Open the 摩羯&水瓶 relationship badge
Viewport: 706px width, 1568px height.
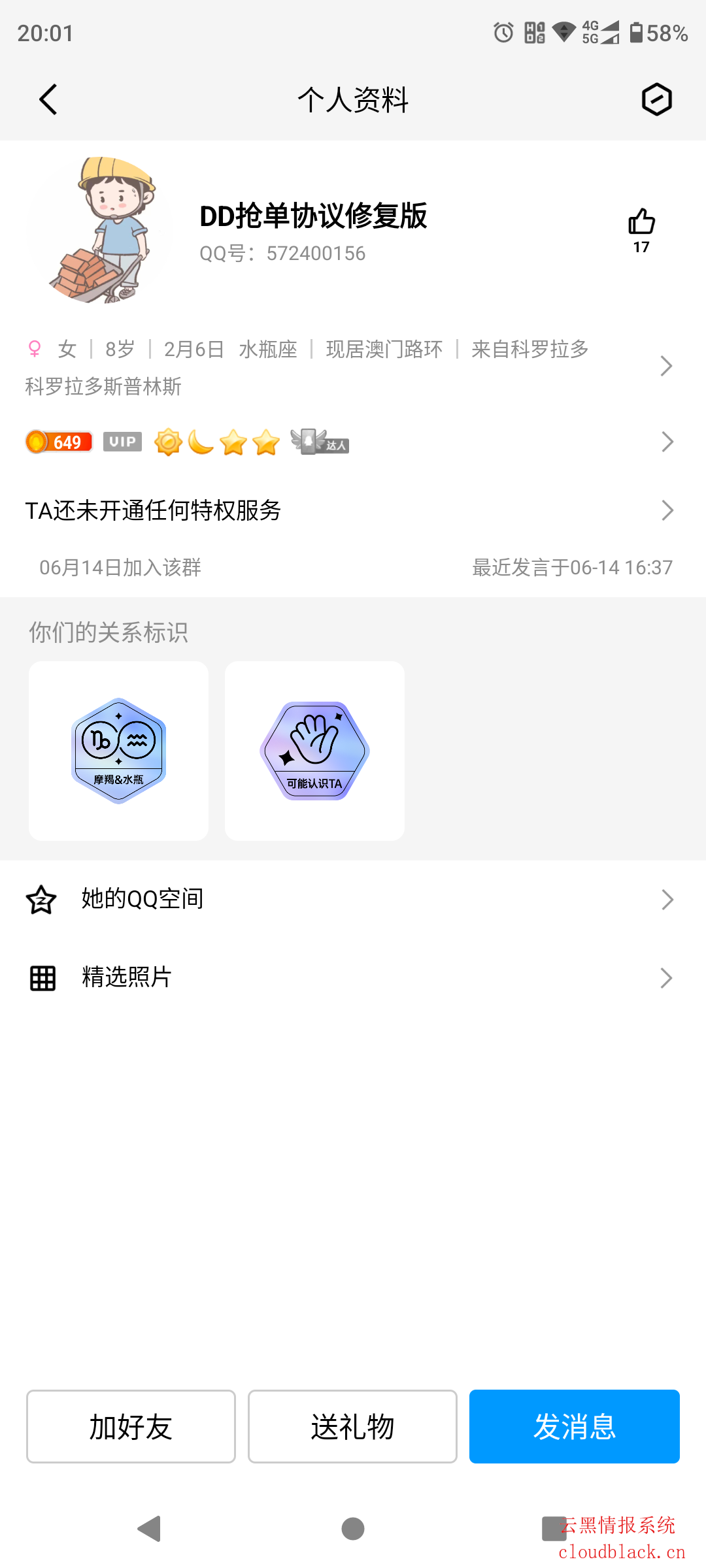(x=118, y=751)
